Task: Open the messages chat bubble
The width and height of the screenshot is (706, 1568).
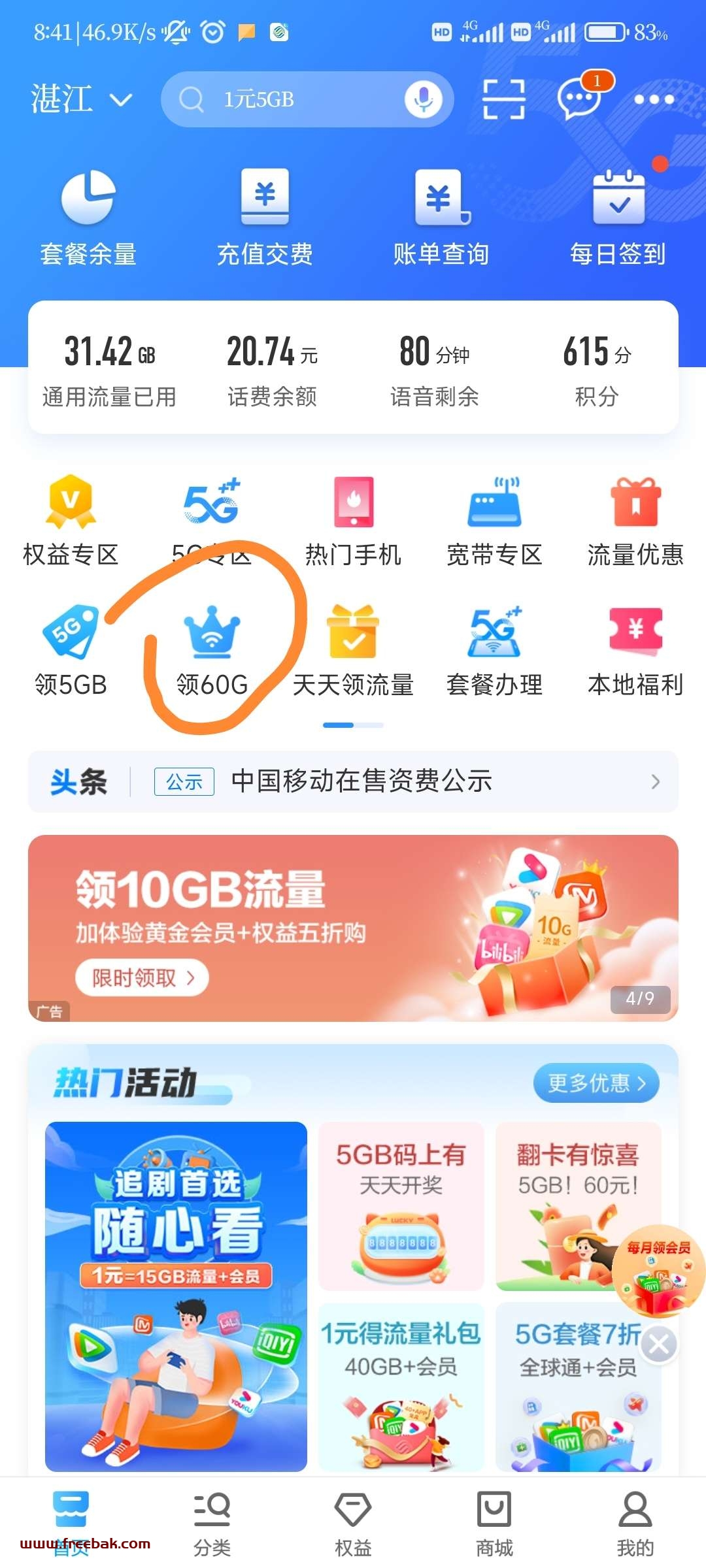Action: [579, 98]
